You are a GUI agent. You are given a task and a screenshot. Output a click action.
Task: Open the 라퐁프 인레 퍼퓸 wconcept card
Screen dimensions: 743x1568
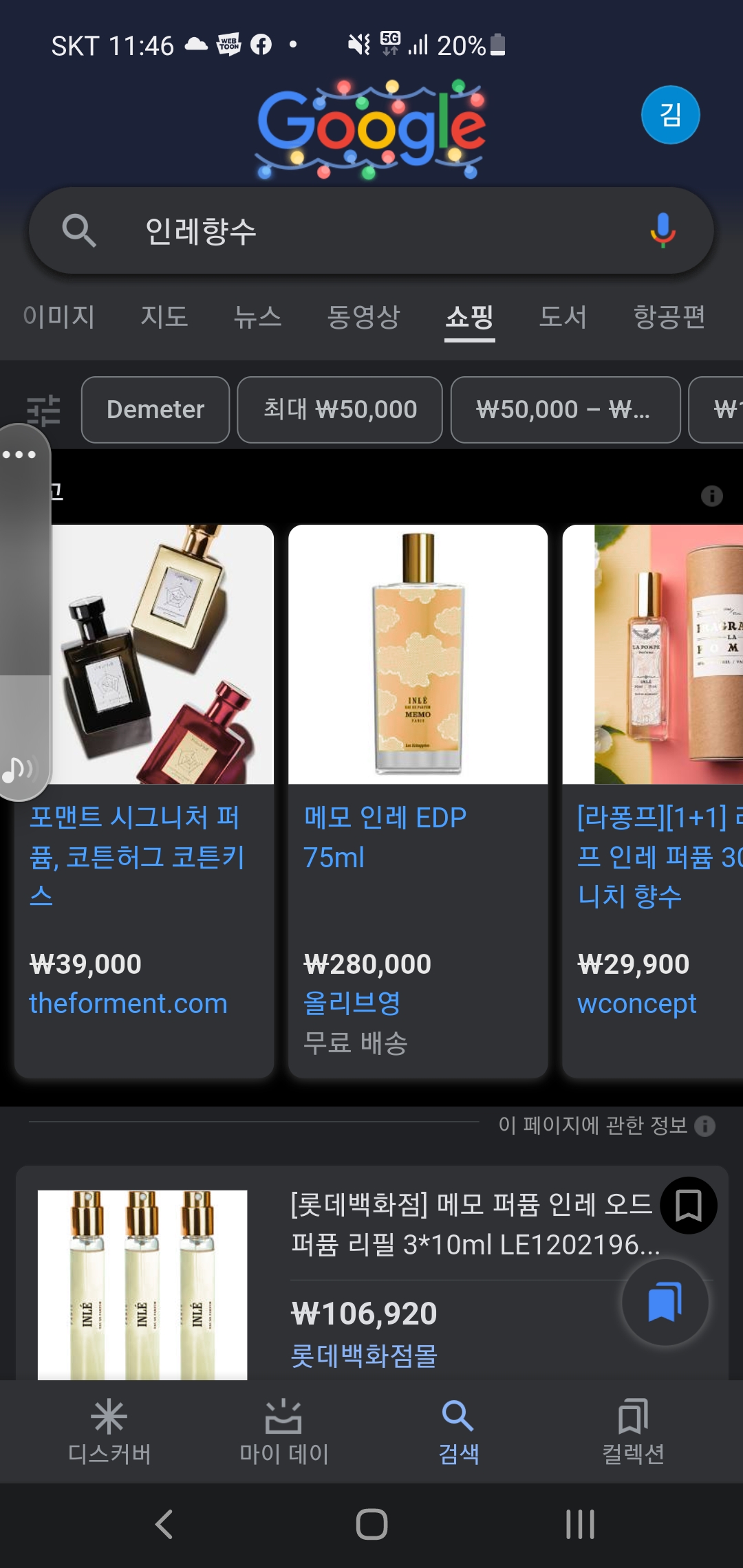[x=653, y=801]
